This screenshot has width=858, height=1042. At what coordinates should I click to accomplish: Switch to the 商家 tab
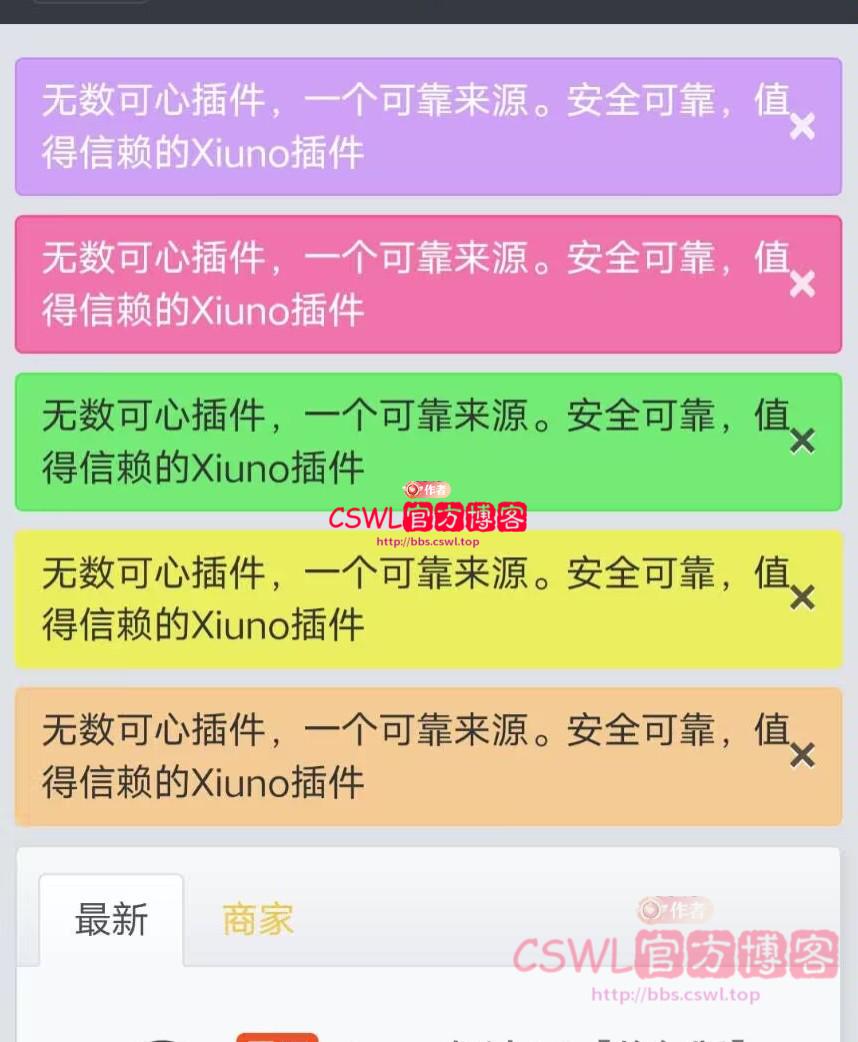[257, 919]
